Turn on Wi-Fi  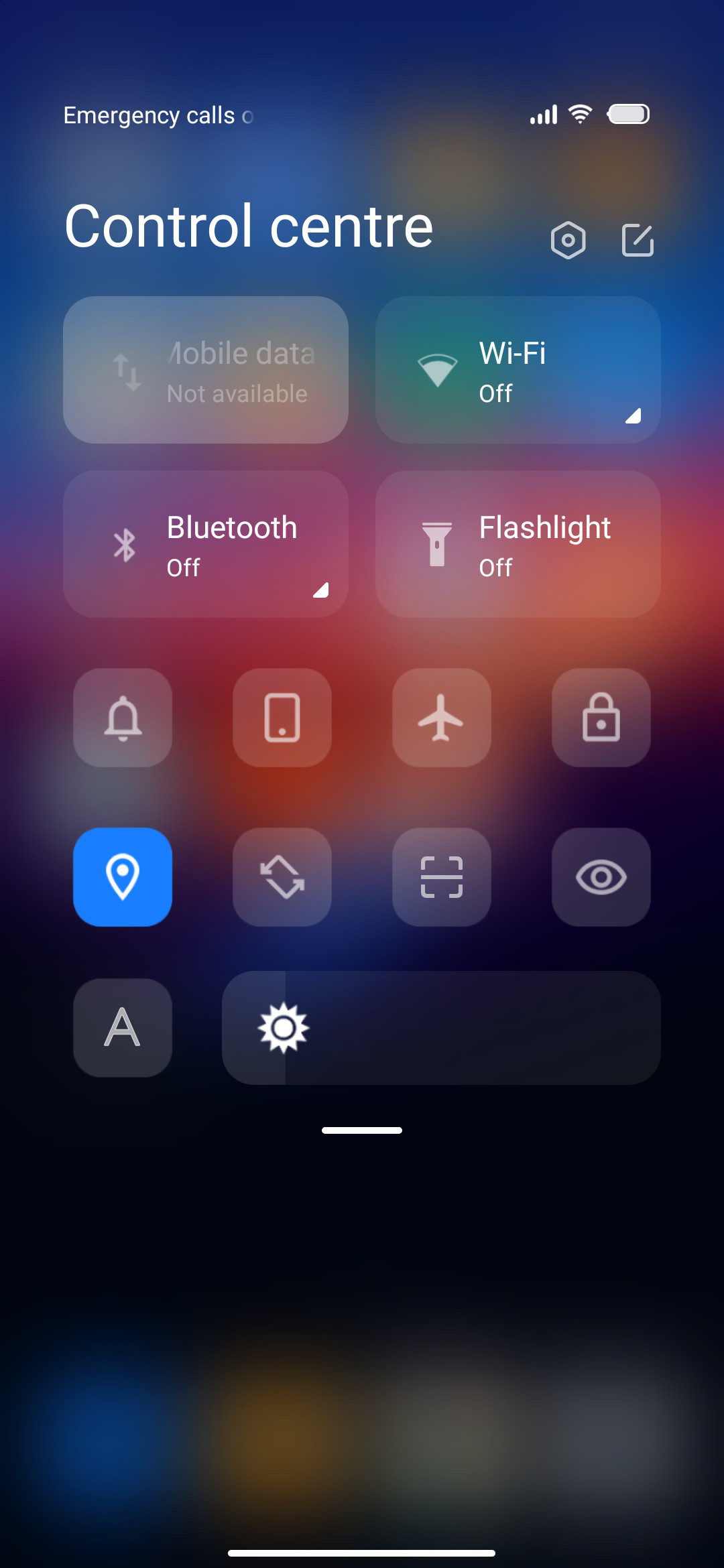(x=518, y=370)
